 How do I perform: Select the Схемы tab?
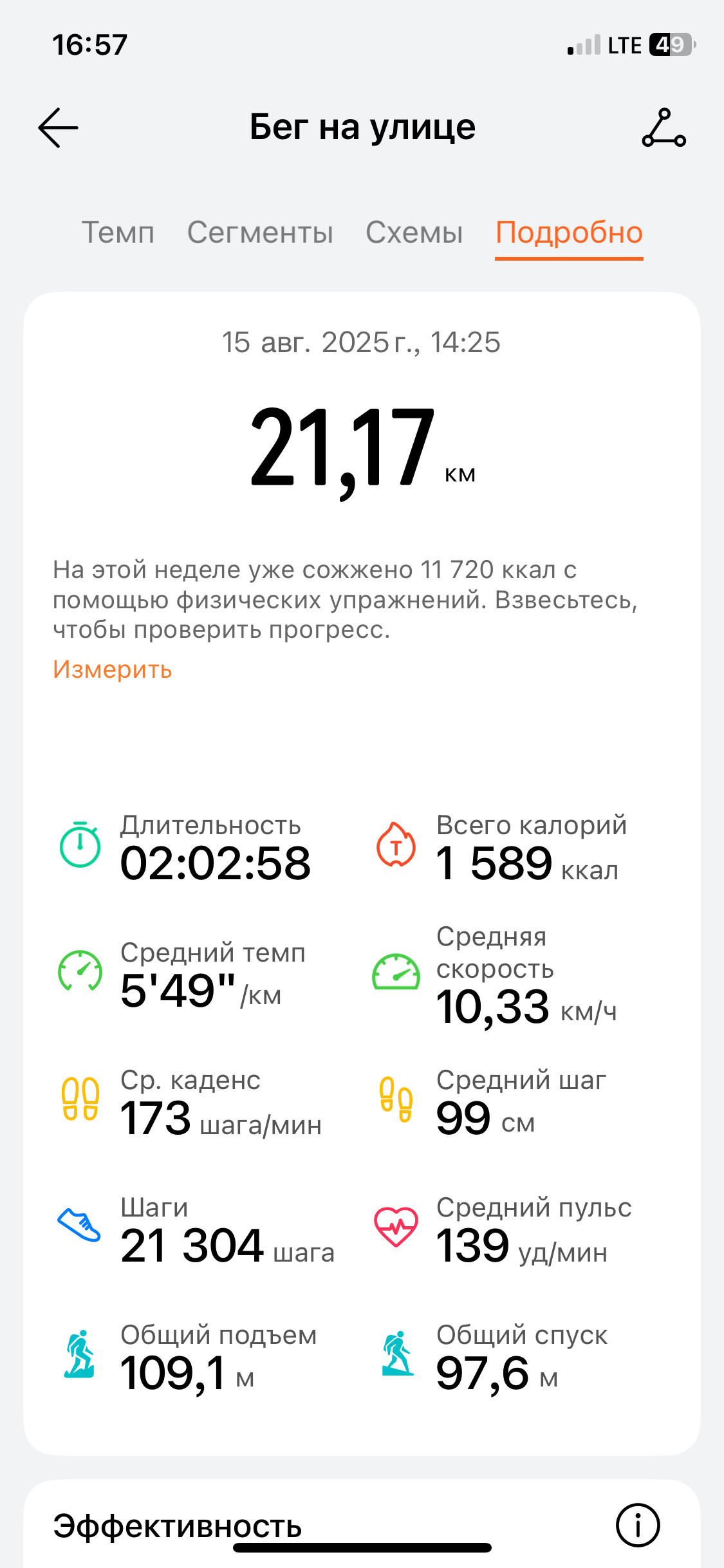pyautogui.click(x=414, y=232)
